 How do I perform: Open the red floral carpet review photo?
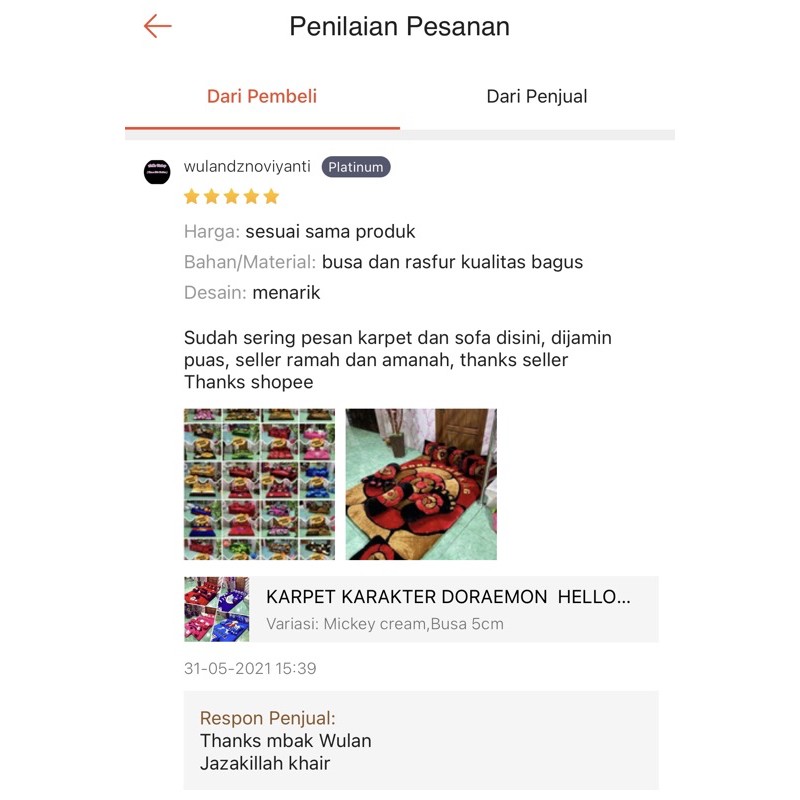[x=421, y=484]
